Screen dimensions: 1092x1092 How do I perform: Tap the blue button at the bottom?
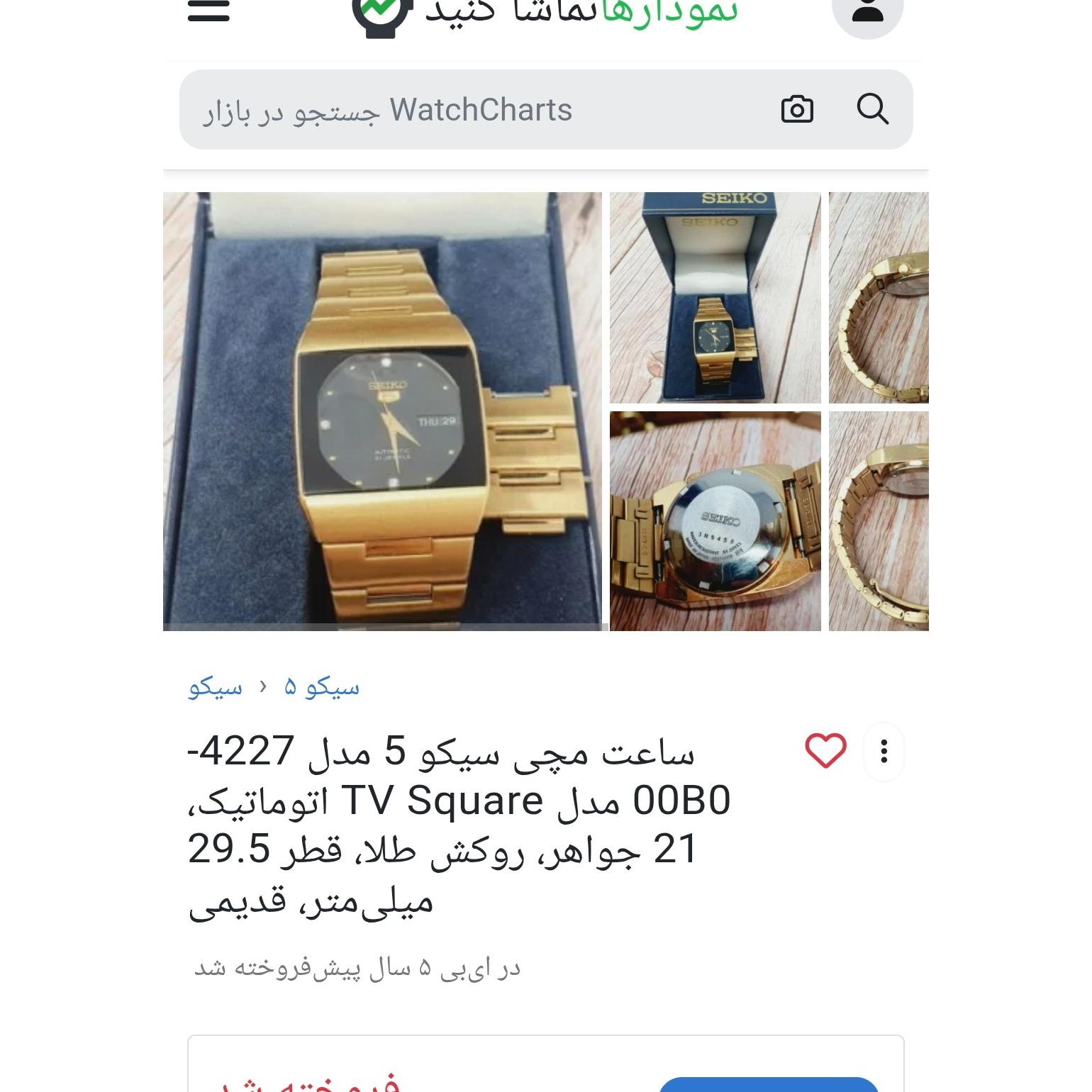(x=769, y=1083)
